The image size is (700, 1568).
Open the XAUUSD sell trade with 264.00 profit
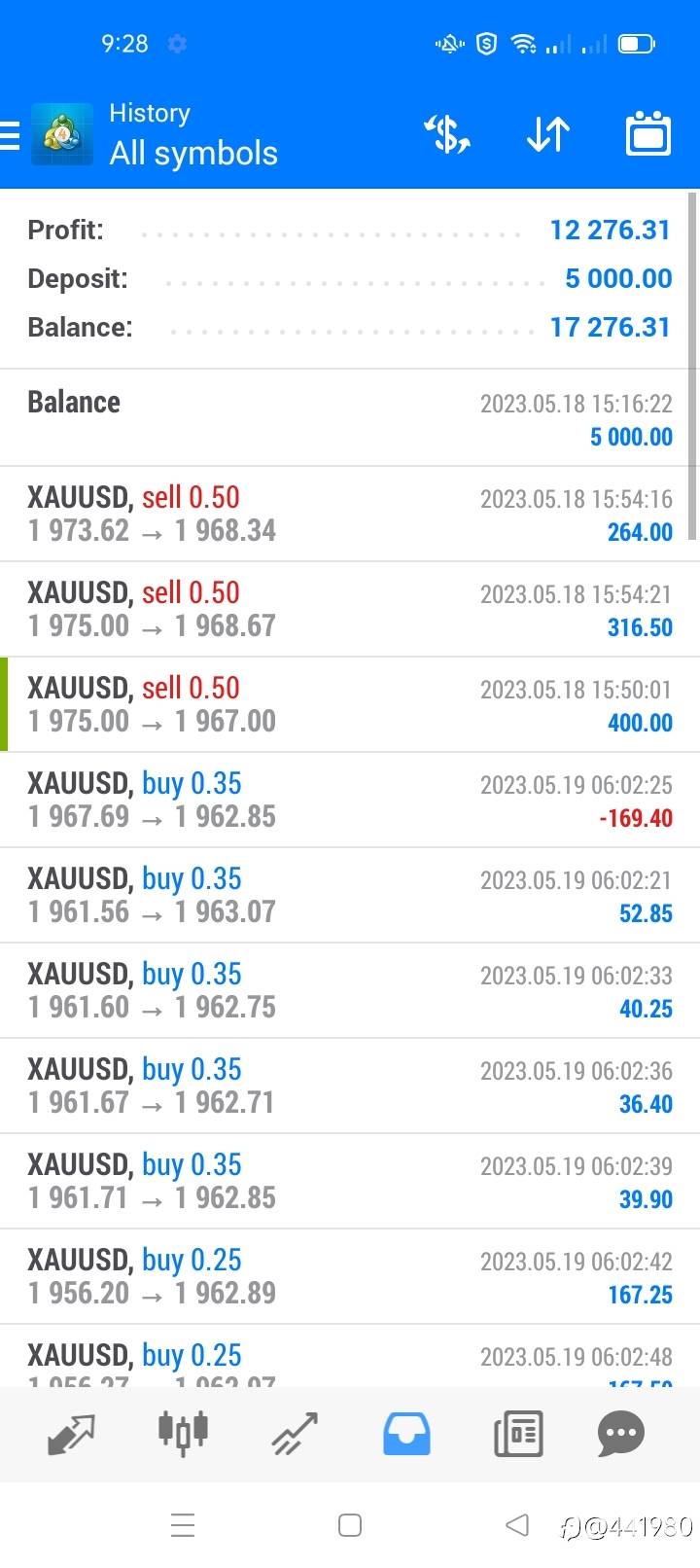[x=350, y=514]
